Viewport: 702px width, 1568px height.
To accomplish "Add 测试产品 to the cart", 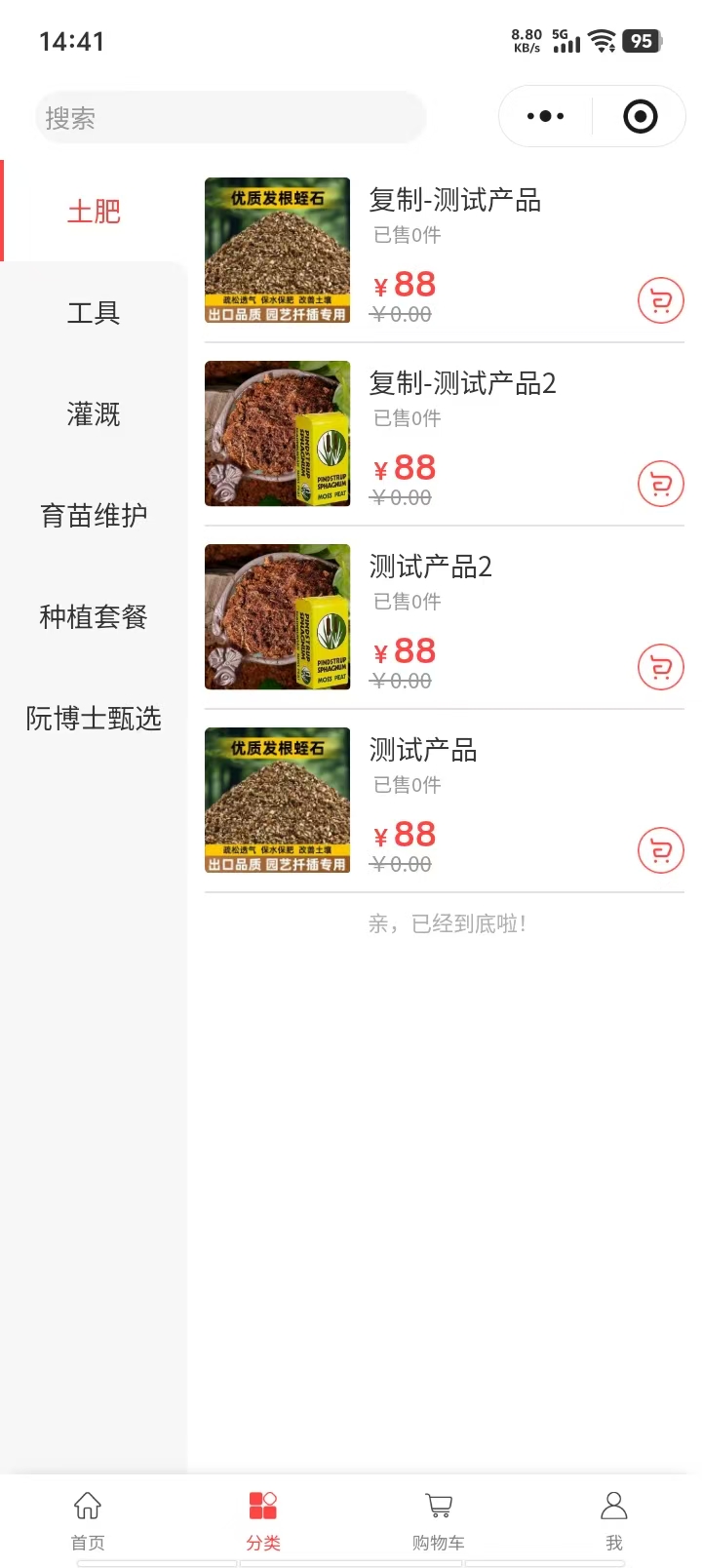I will tap(661, 851).
